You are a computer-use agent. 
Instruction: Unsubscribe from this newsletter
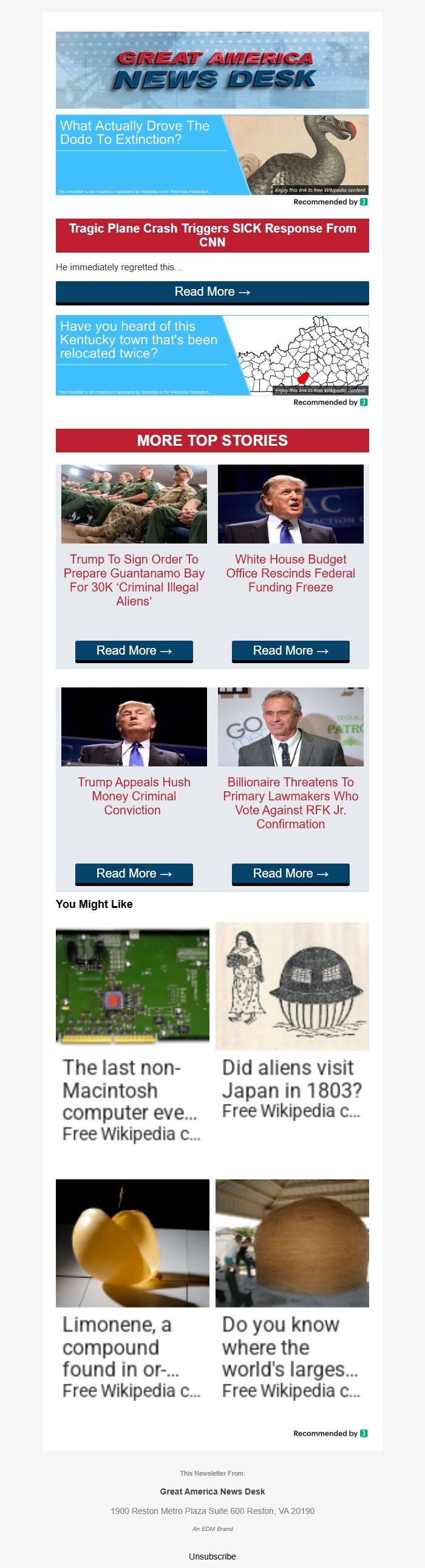[x=212, y=1556]
